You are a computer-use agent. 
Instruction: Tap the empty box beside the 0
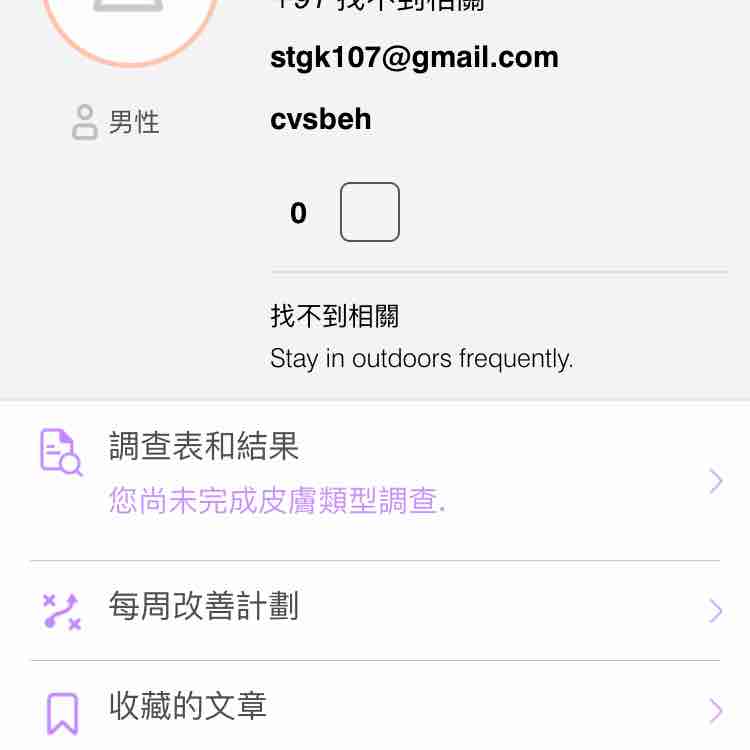[370, 212]
